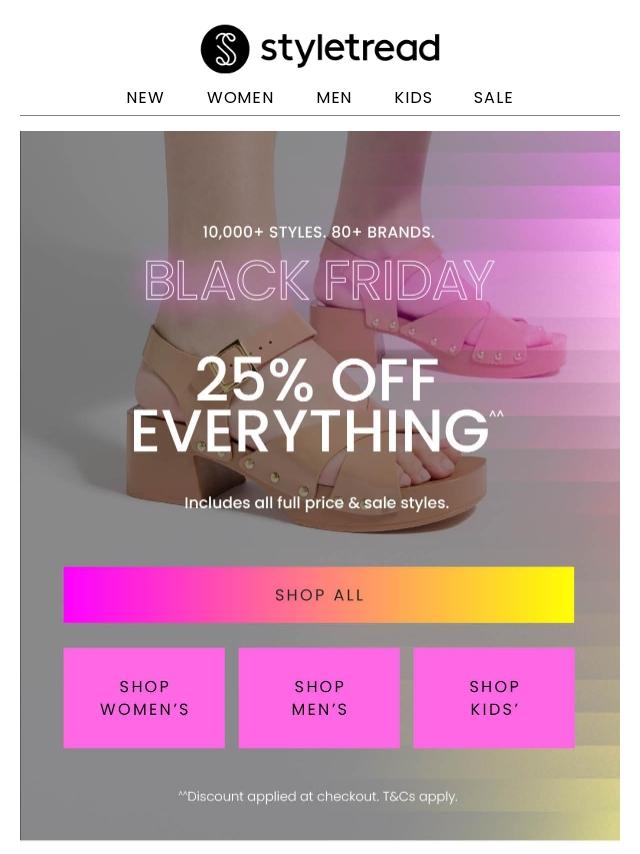The width and height of the screenshot is (640, 854).
Task: Select the SHOP WOMEN'S button
Action: tap(144, 698)
